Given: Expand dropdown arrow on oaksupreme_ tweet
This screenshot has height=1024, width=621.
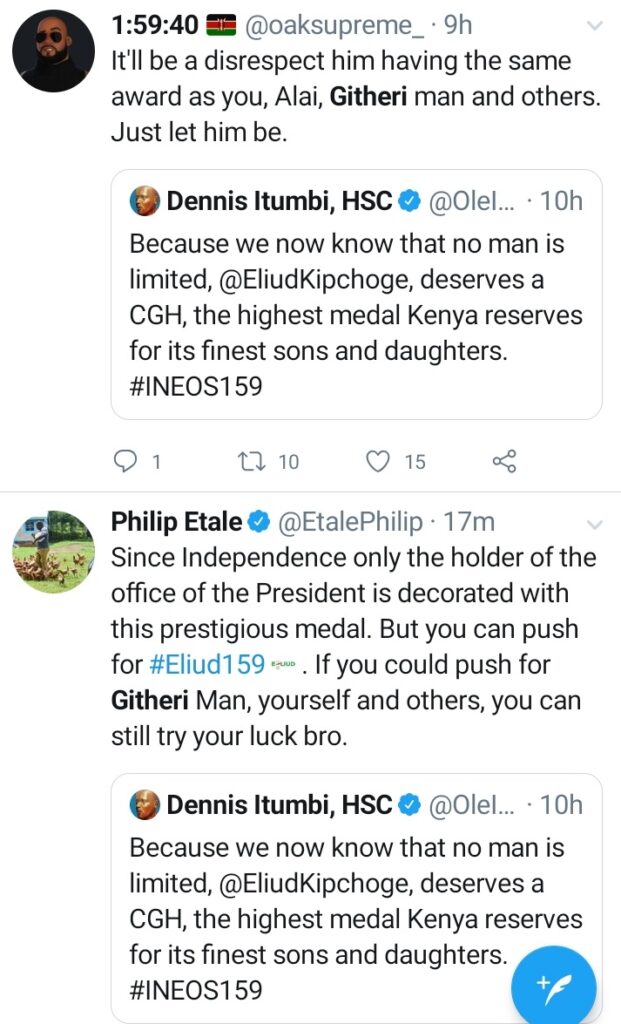Looking at the screenshot, I should (593, 26).
